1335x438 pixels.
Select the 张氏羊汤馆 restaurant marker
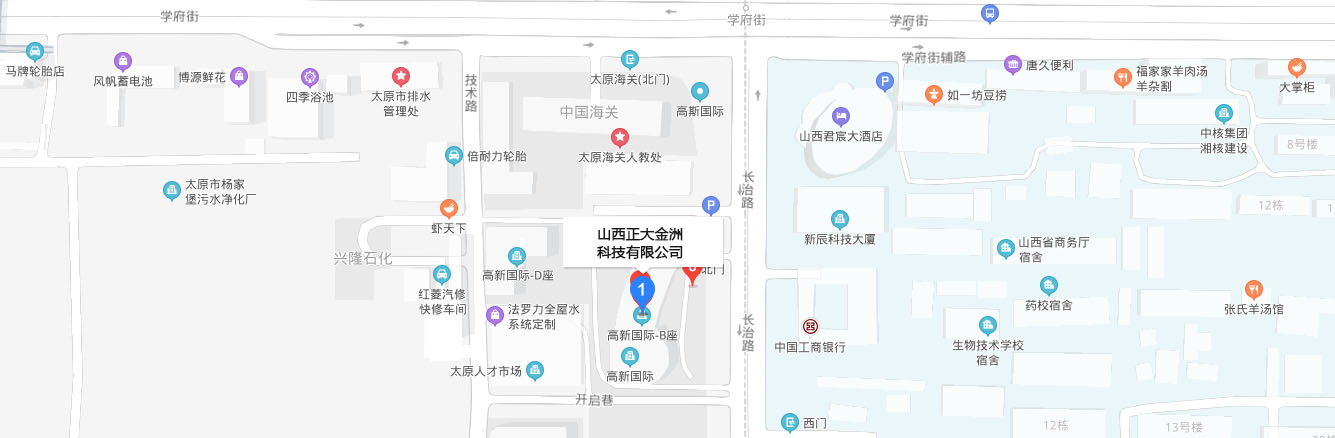pyautogui.click(x=1253, y=290)
